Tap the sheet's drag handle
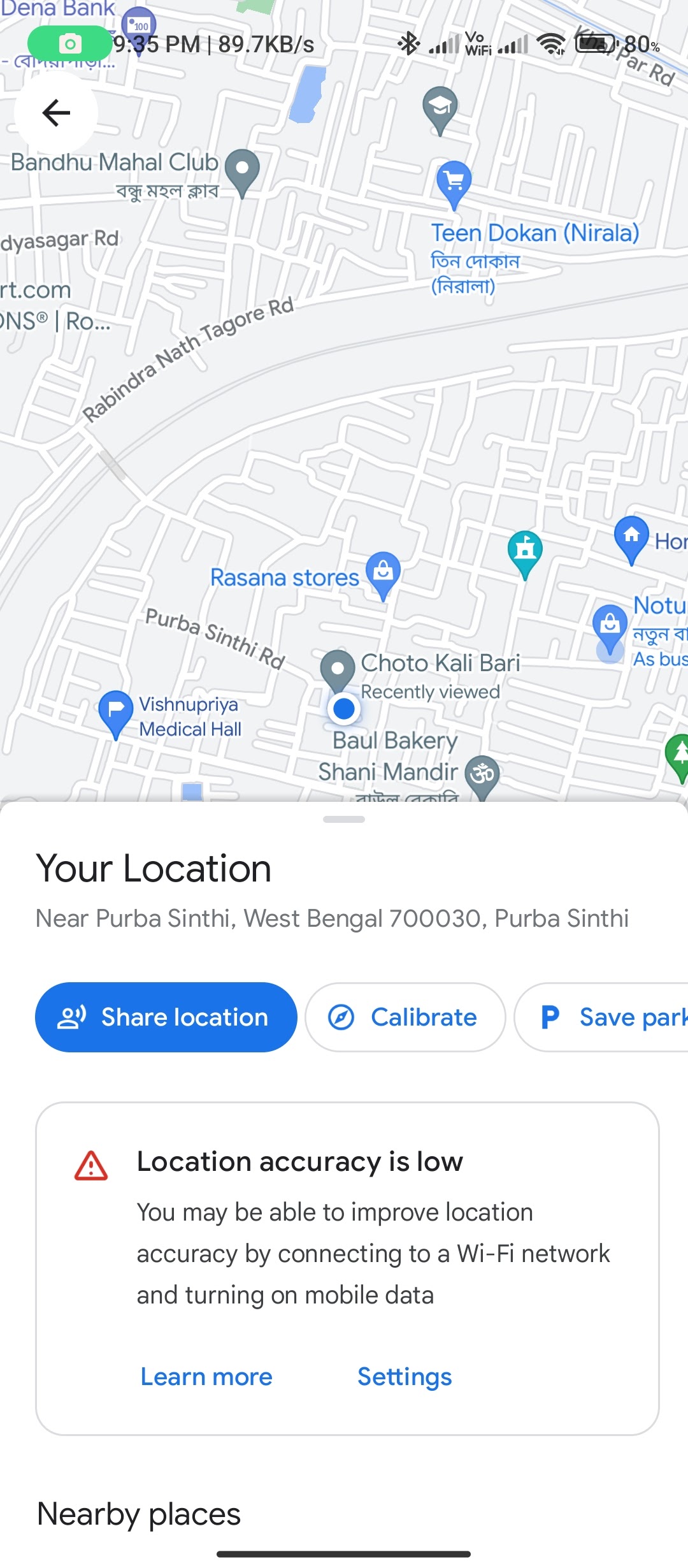This screenshot has height=1568, width=688. tap(344, 820)
